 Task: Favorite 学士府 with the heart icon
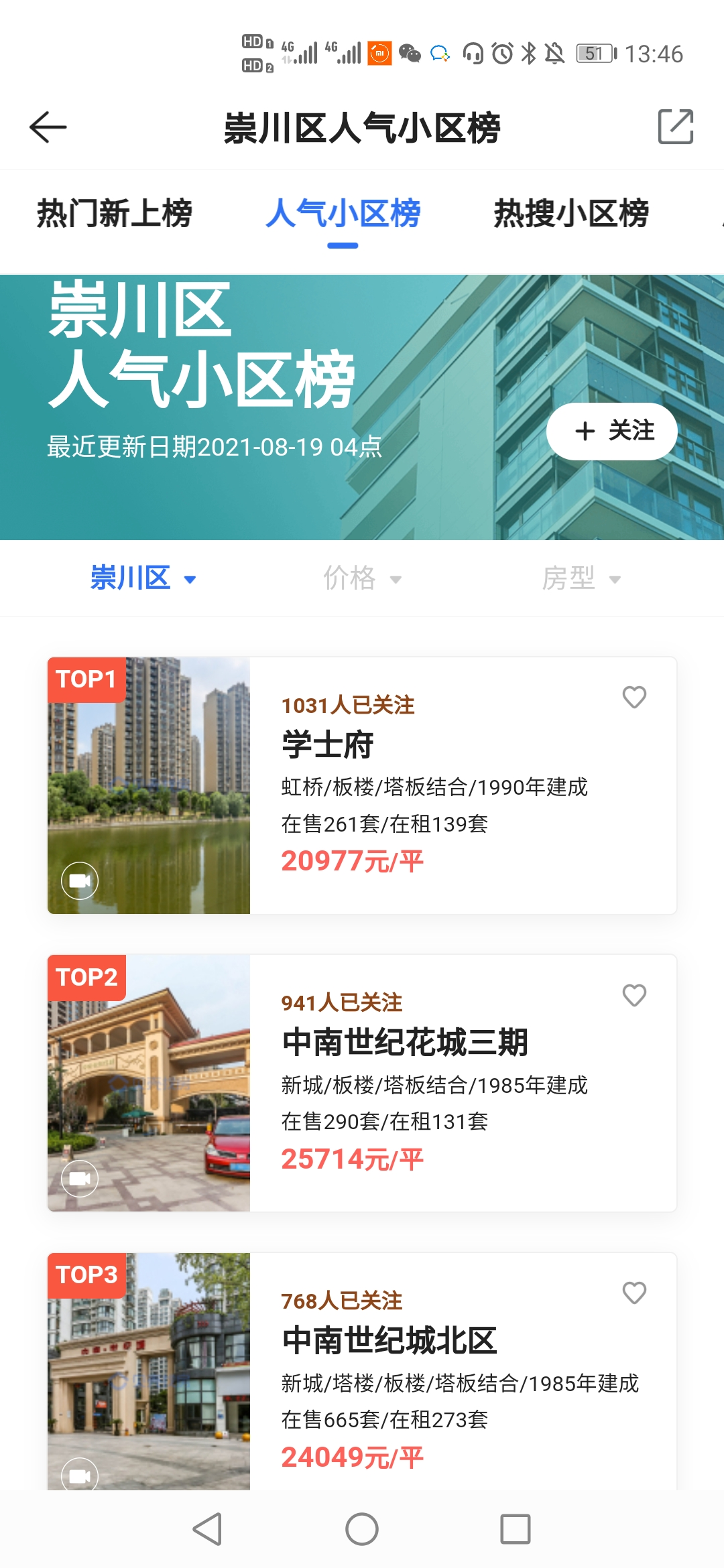[x=634, y=698]
